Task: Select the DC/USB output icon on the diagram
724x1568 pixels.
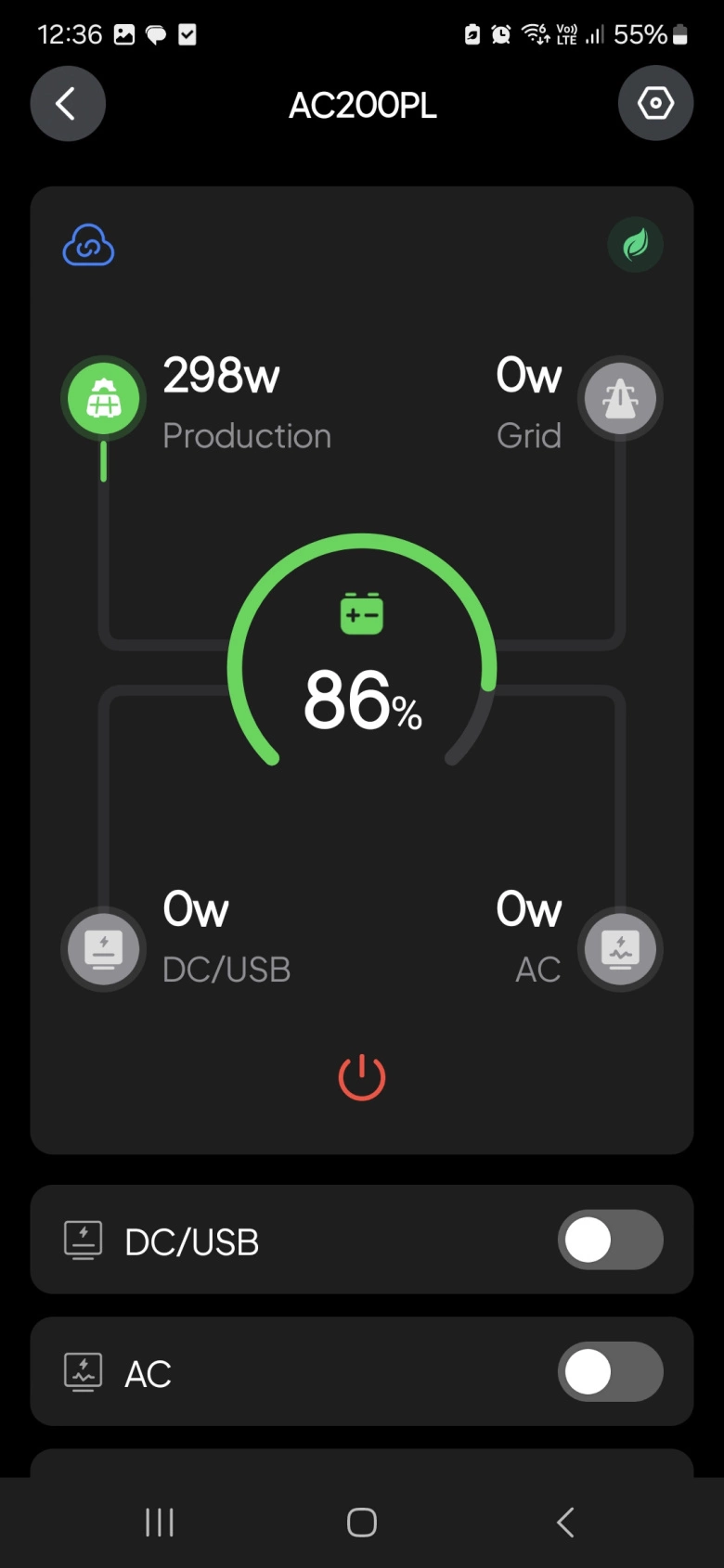Action: [103, 948]
